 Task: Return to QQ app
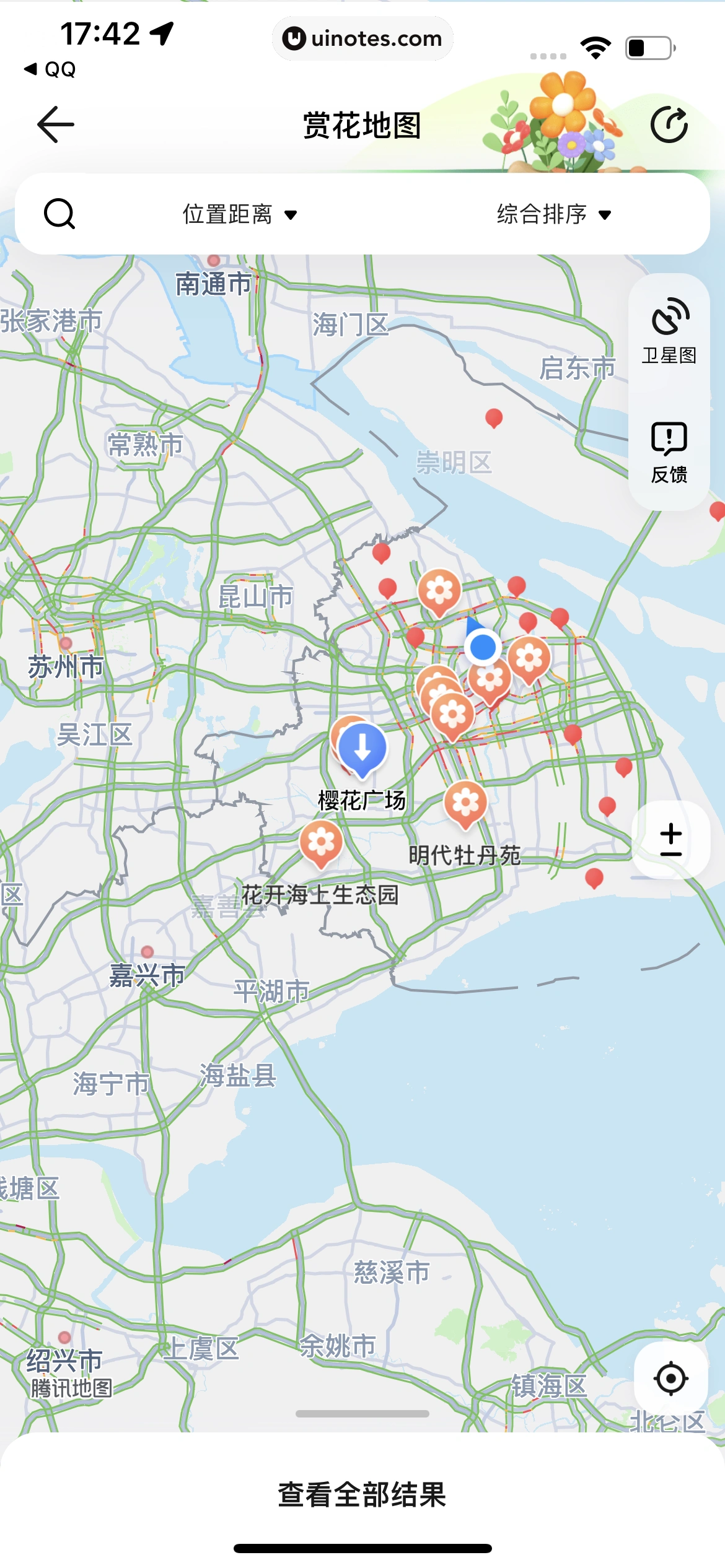pos(50,69)
